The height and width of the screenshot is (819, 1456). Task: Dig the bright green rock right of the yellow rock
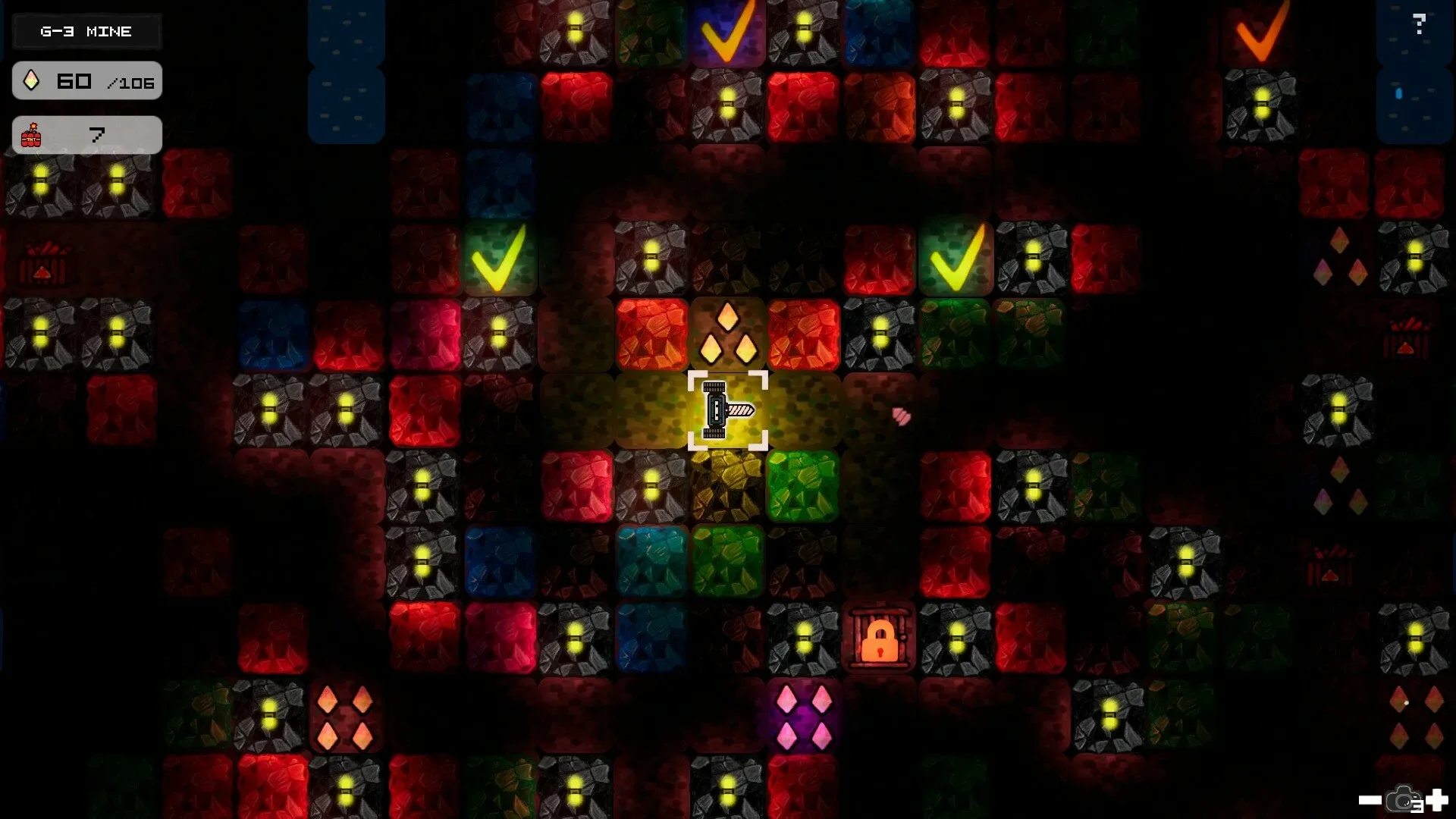803,486
